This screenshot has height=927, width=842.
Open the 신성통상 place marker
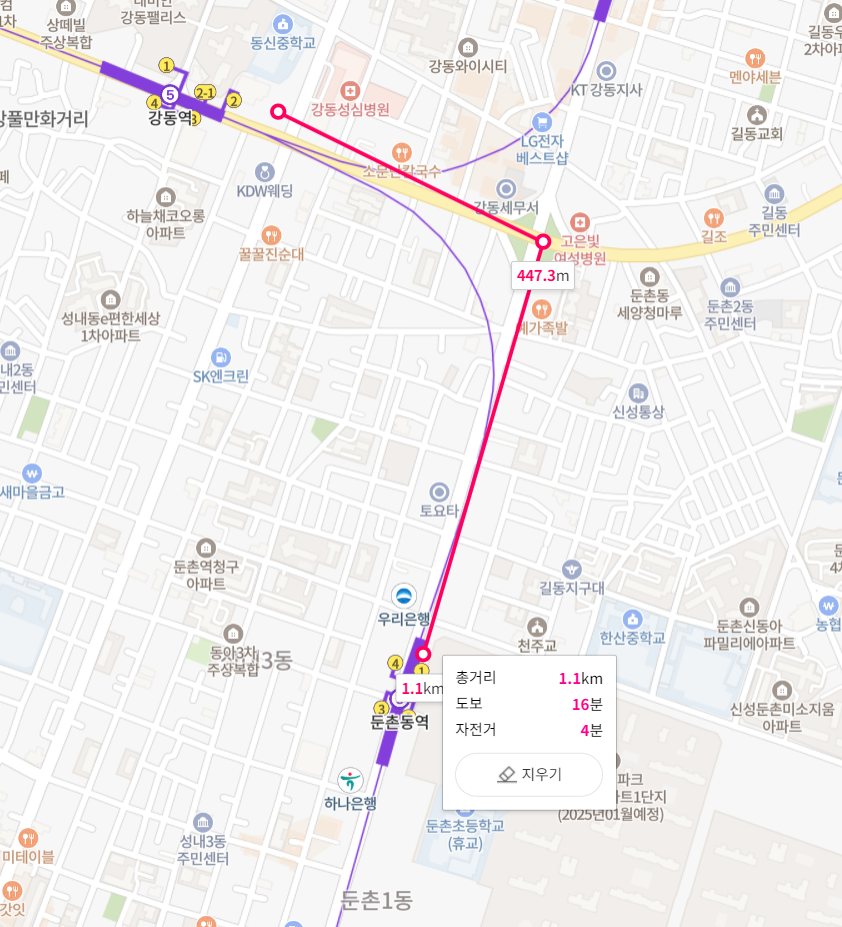click(x=638, y=392)
